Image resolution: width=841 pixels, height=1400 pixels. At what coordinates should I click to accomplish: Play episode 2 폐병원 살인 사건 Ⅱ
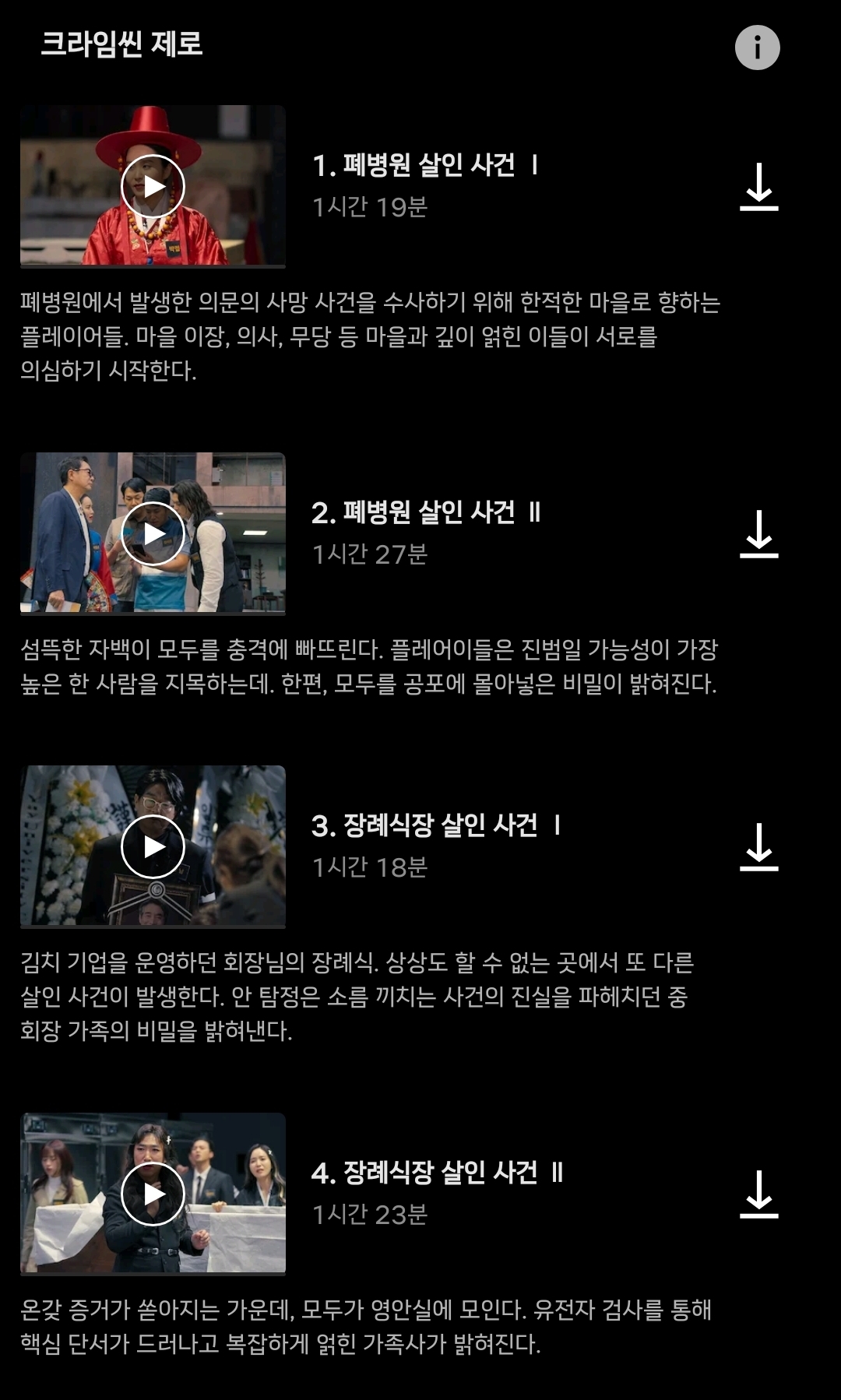(153, 534)
